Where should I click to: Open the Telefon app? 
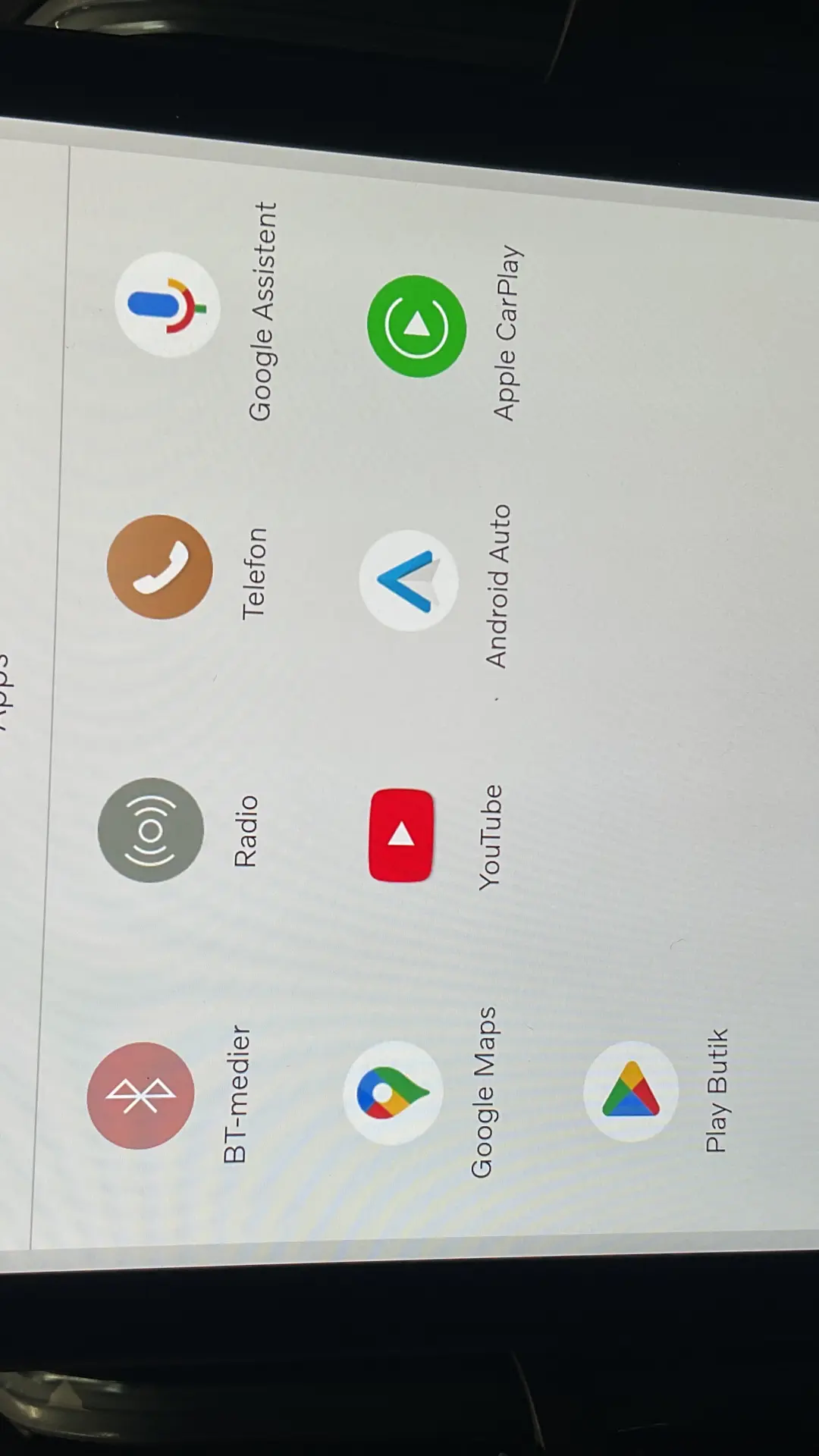point(160,567)
